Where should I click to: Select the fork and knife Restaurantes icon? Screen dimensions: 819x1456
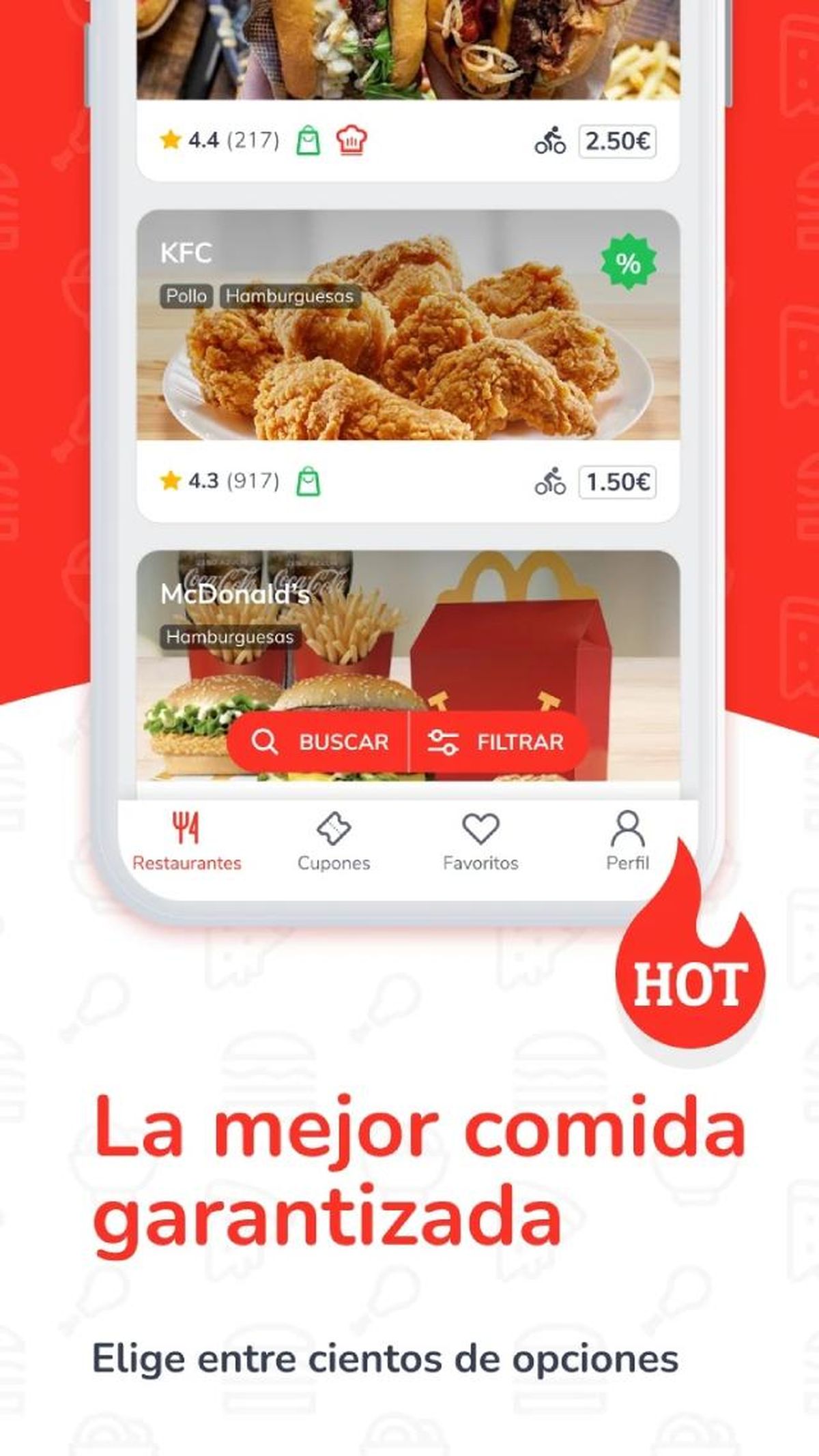coord(186,829)
